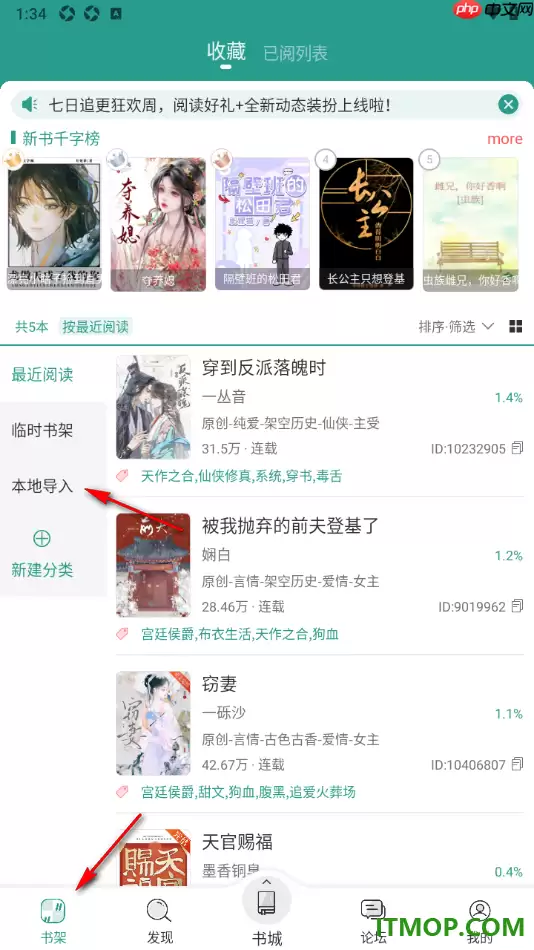This screenshot has height=950, width=534.
Task: Open 本地导入 option
Action: coord(42,486)
